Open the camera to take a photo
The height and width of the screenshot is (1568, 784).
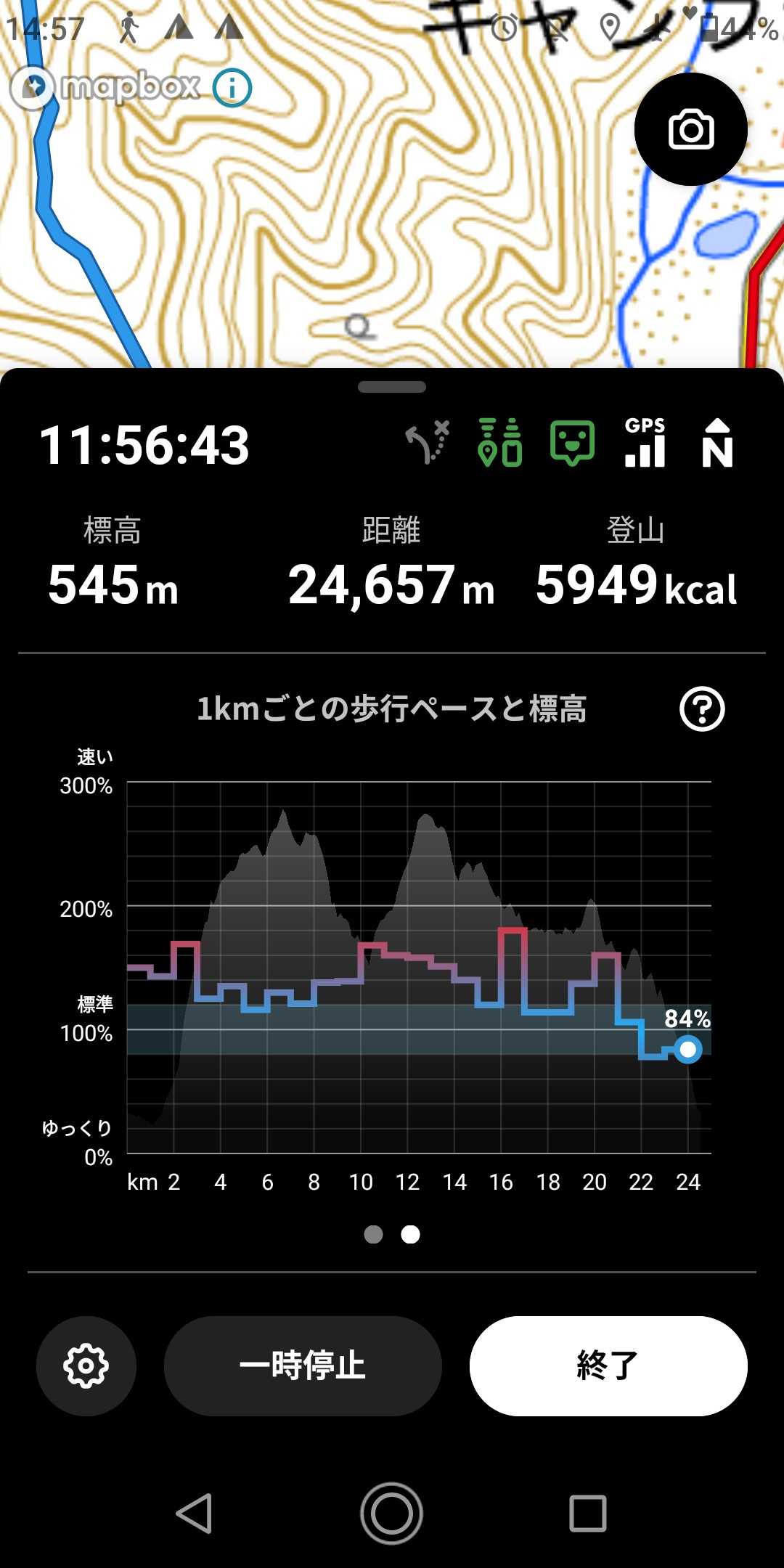[x=690, y=129]
